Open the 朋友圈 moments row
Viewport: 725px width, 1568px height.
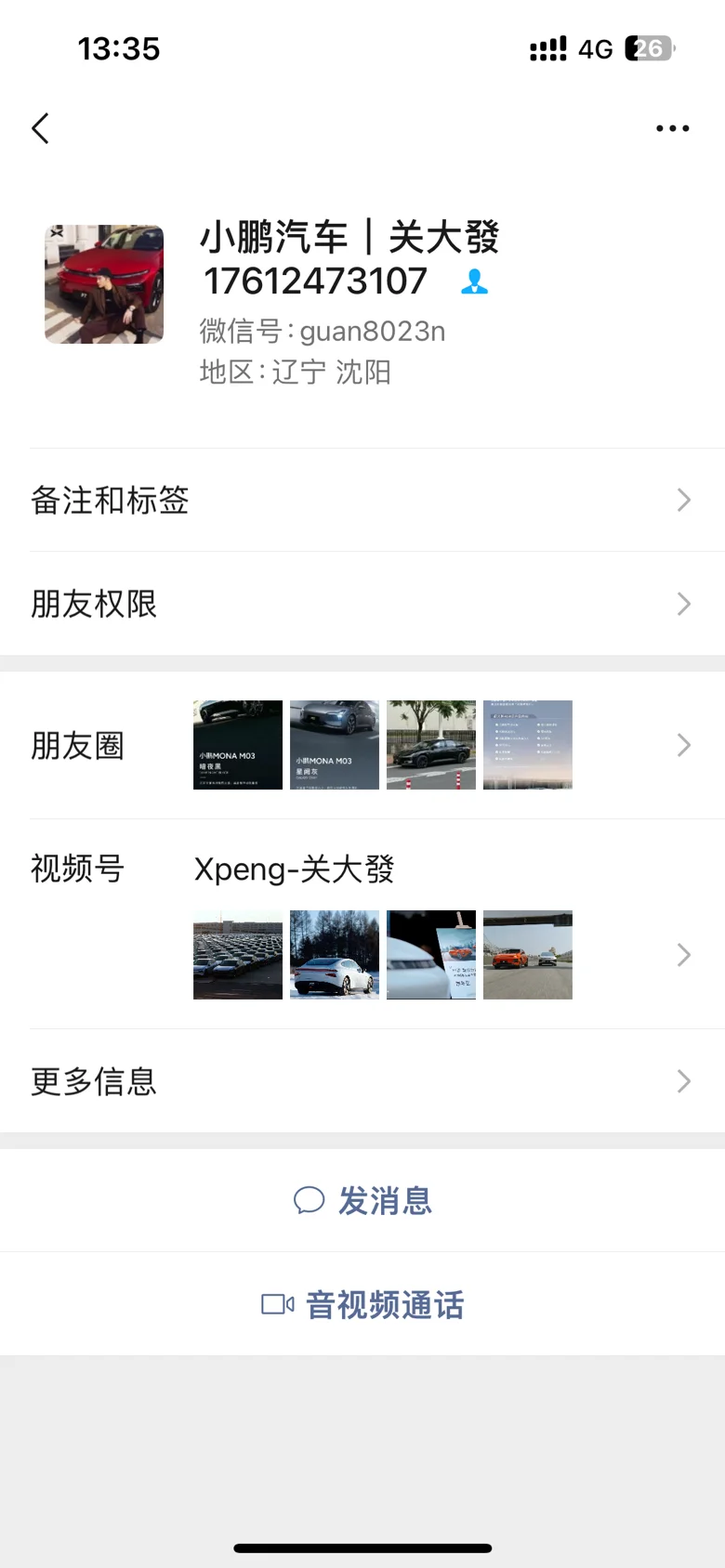click(362, 745)
